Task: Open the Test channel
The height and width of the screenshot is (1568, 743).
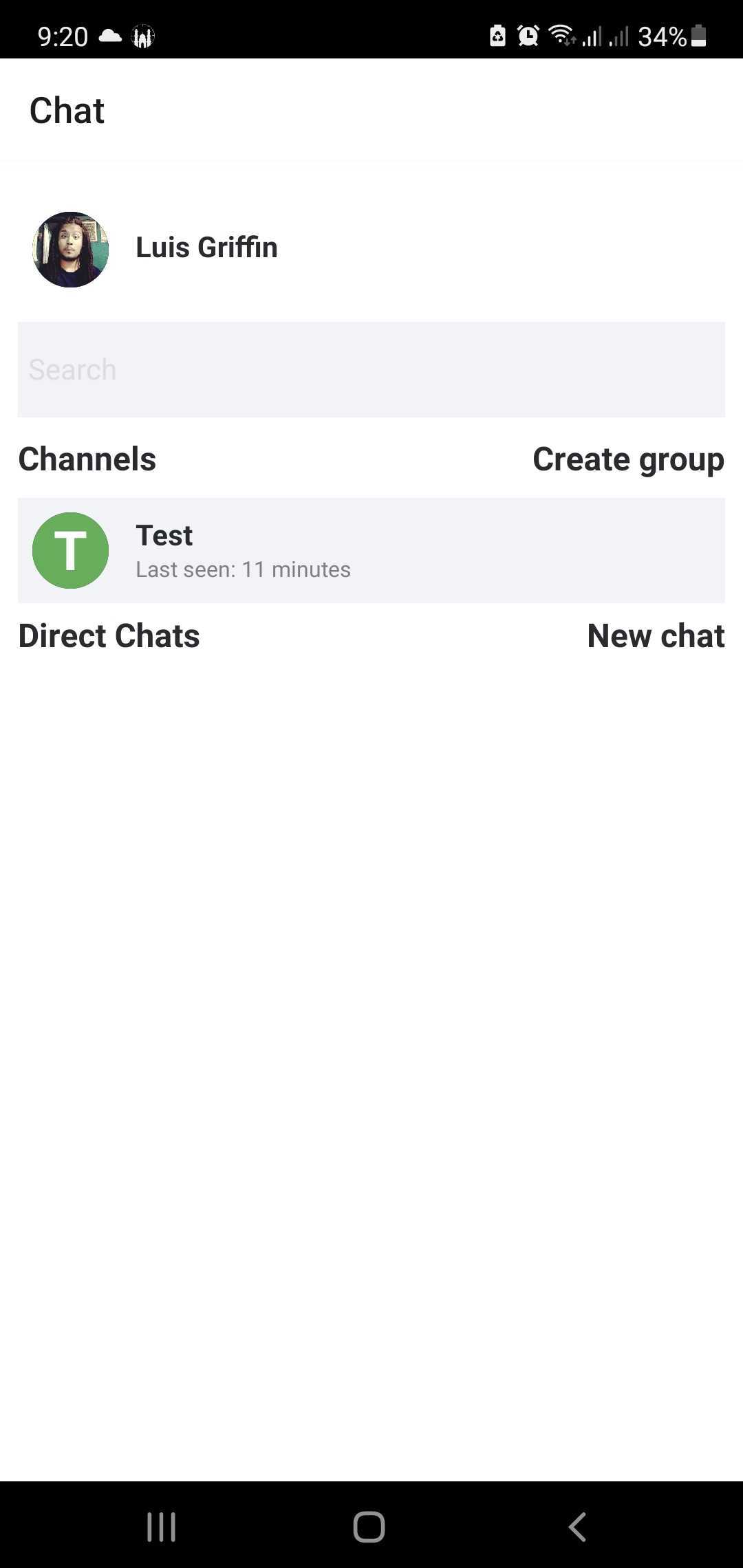Action: pos(371,550)
